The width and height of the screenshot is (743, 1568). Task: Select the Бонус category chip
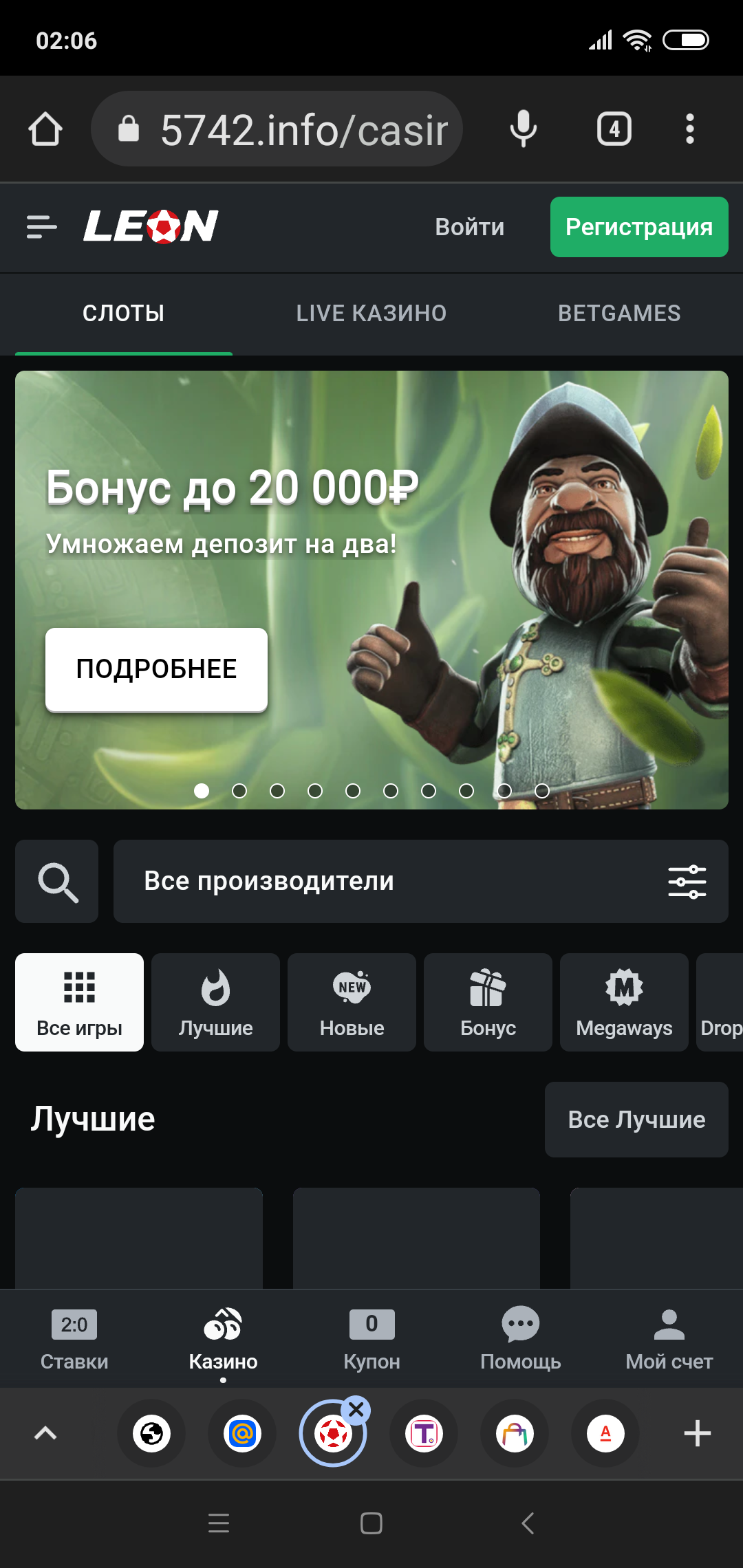[488, 1002]
